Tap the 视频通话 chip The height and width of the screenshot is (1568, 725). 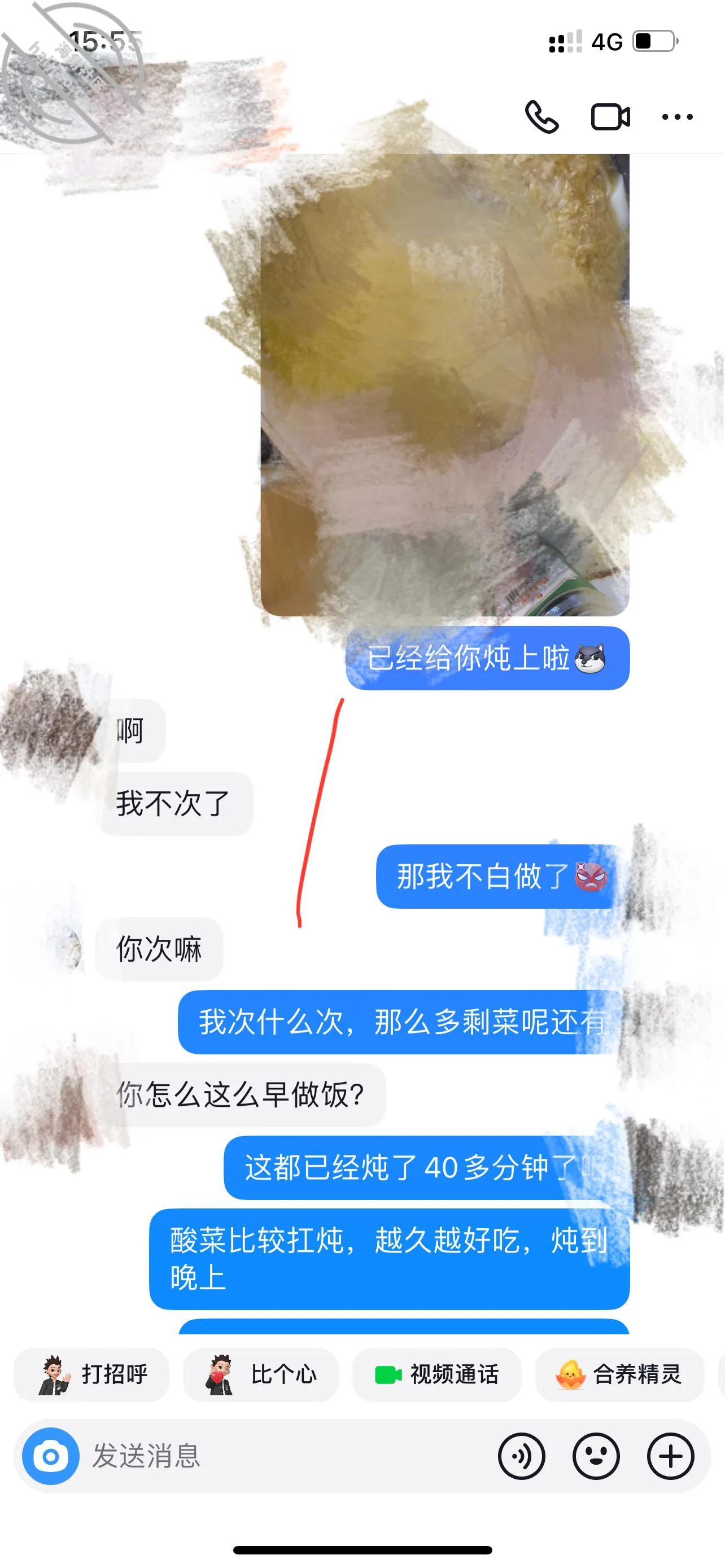coord(436,1374)
